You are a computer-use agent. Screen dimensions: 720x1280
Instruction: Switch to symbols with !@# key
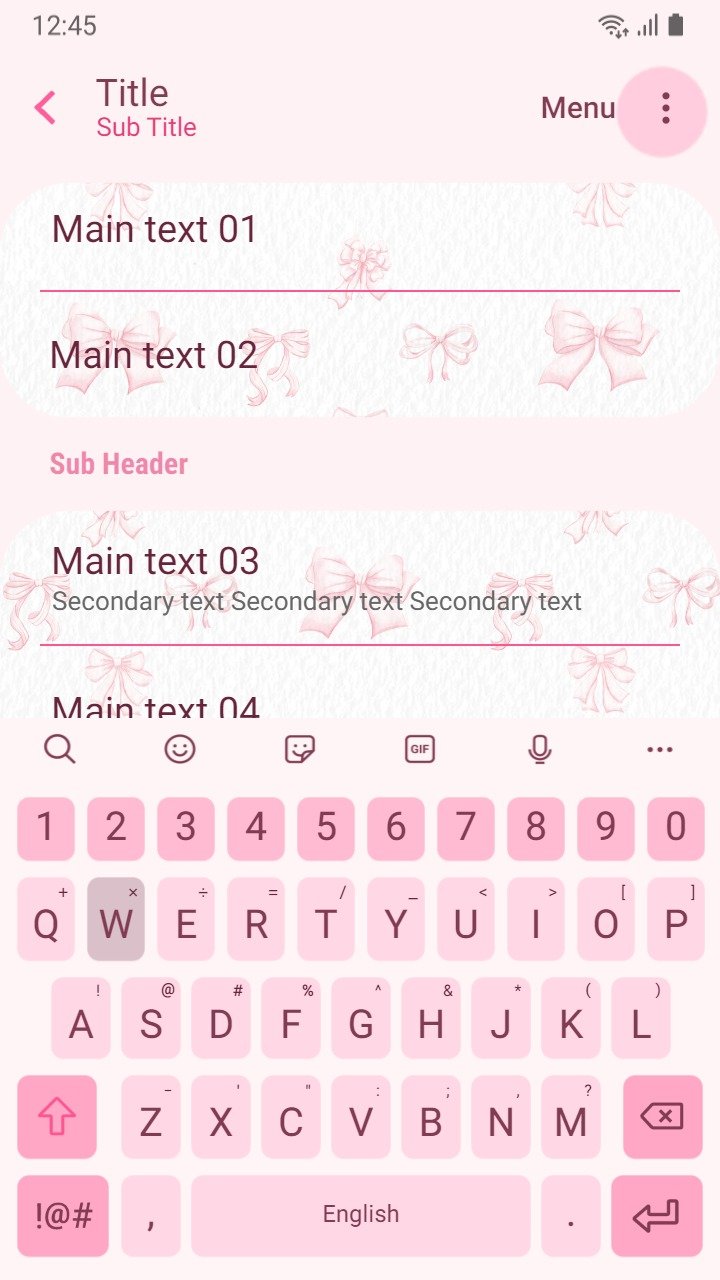point(63,1215)
